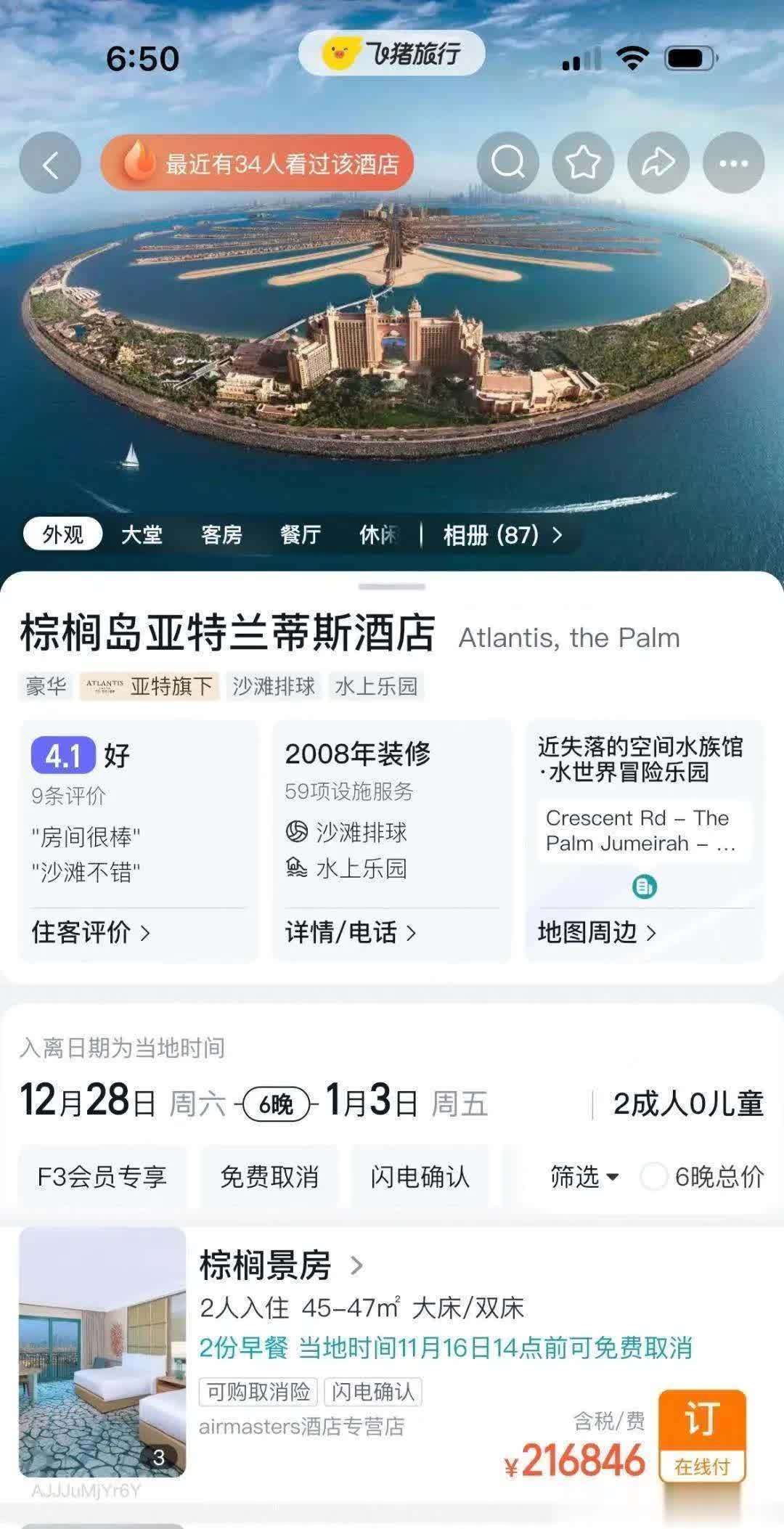Open the 相册 (87) photo album
Screen dimensions: 784x1529
tap(502, 535)
